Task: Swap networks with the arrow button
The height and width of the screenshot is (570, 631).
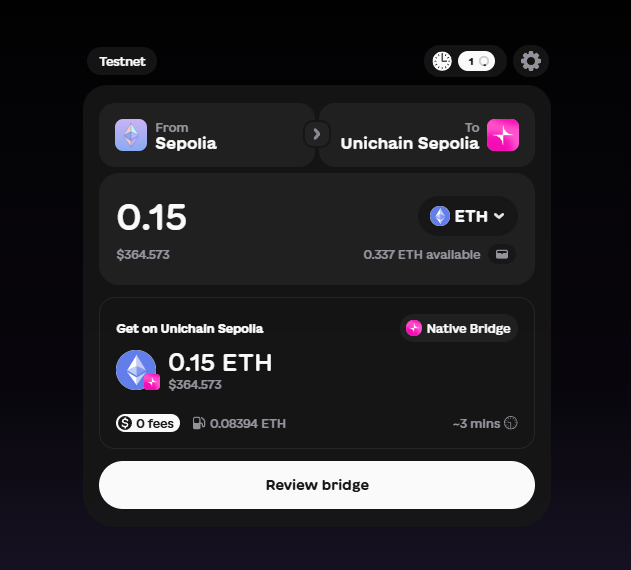Action: pos(317,134)
